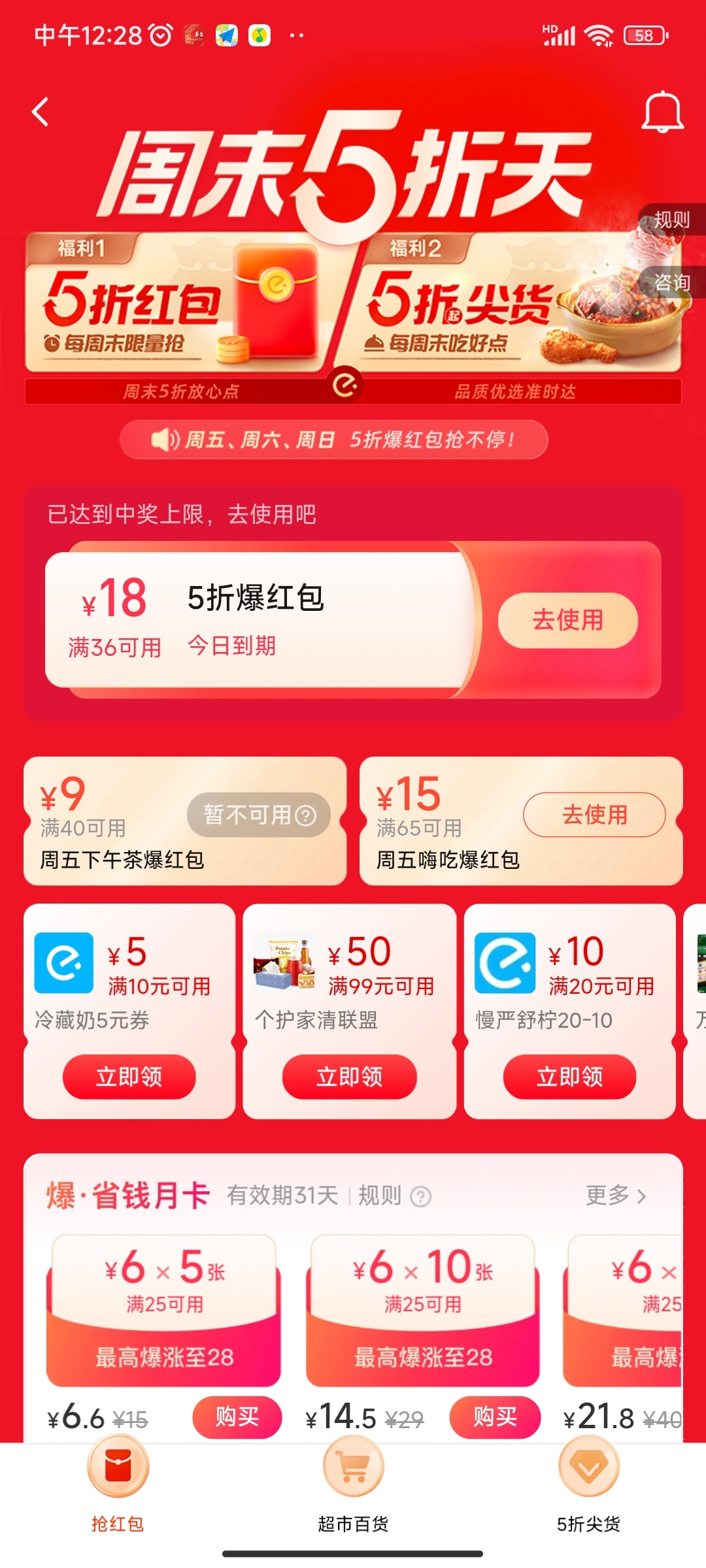Open 更多 in 省钱月卡 section

coord(616,1196)
